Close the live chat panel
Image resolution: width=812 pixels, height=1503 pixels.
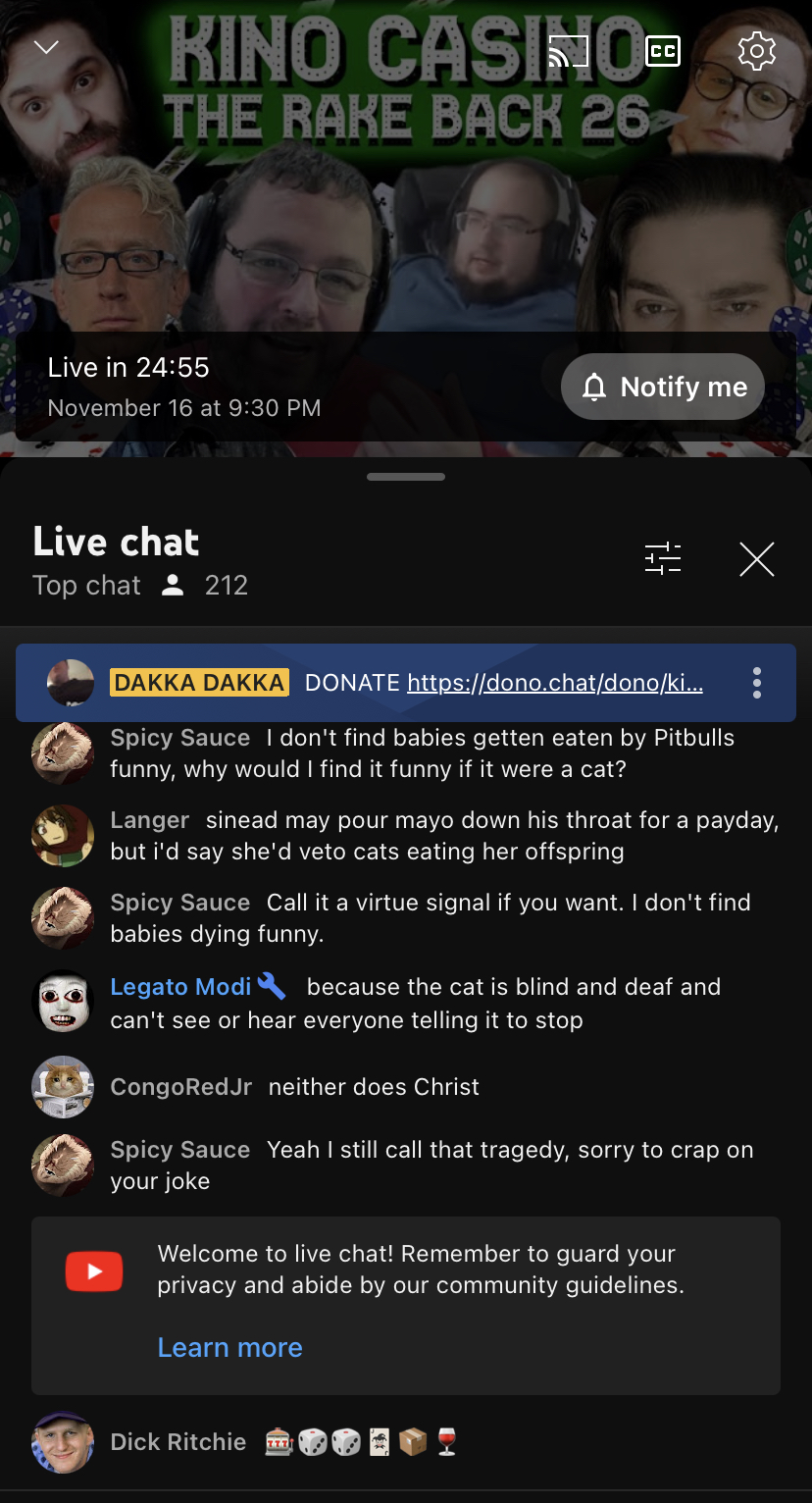point(756,559)
